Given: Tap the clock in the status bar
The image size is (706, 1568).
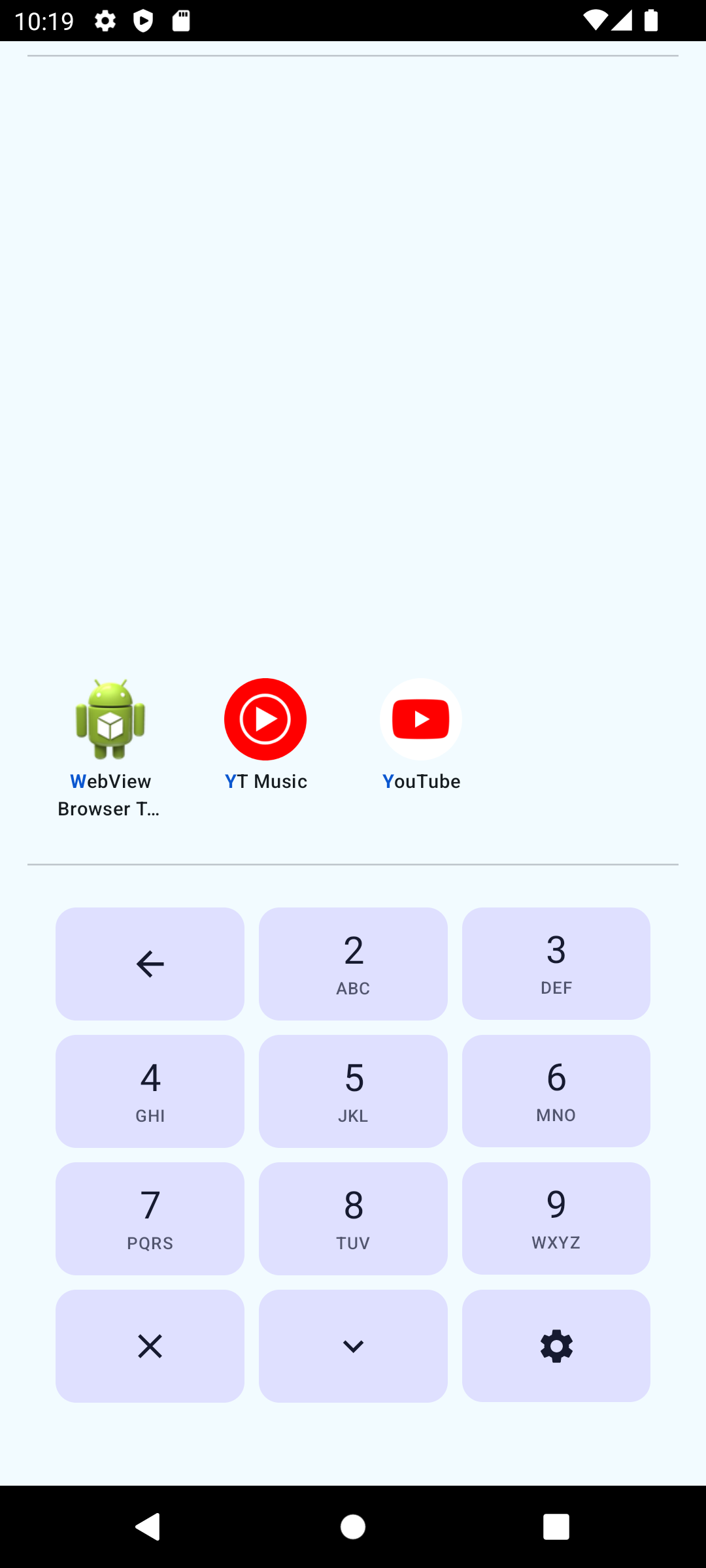Looking at the screenshot, I should coord(45,22).
